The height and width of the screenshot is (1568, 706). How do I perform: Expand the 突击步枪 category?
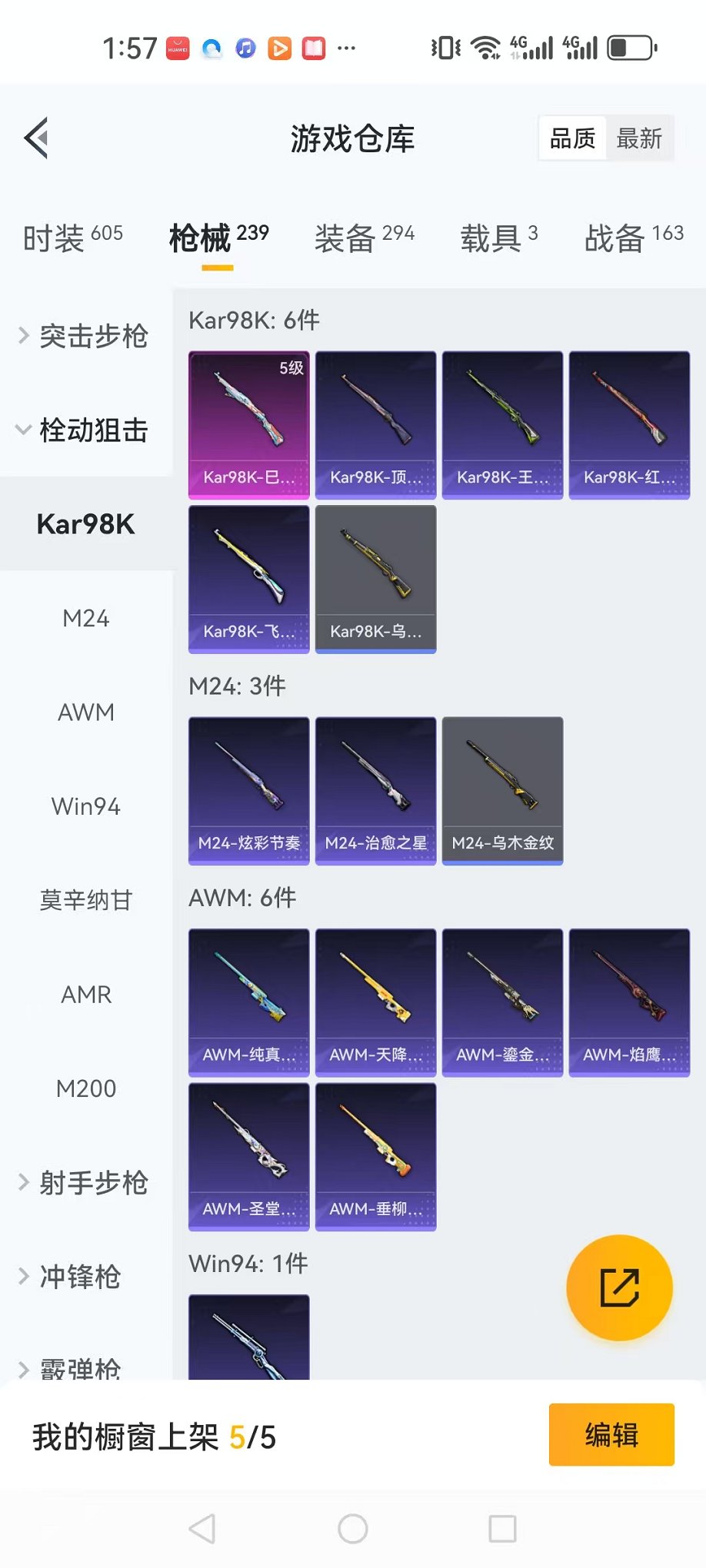pos(85,336)
